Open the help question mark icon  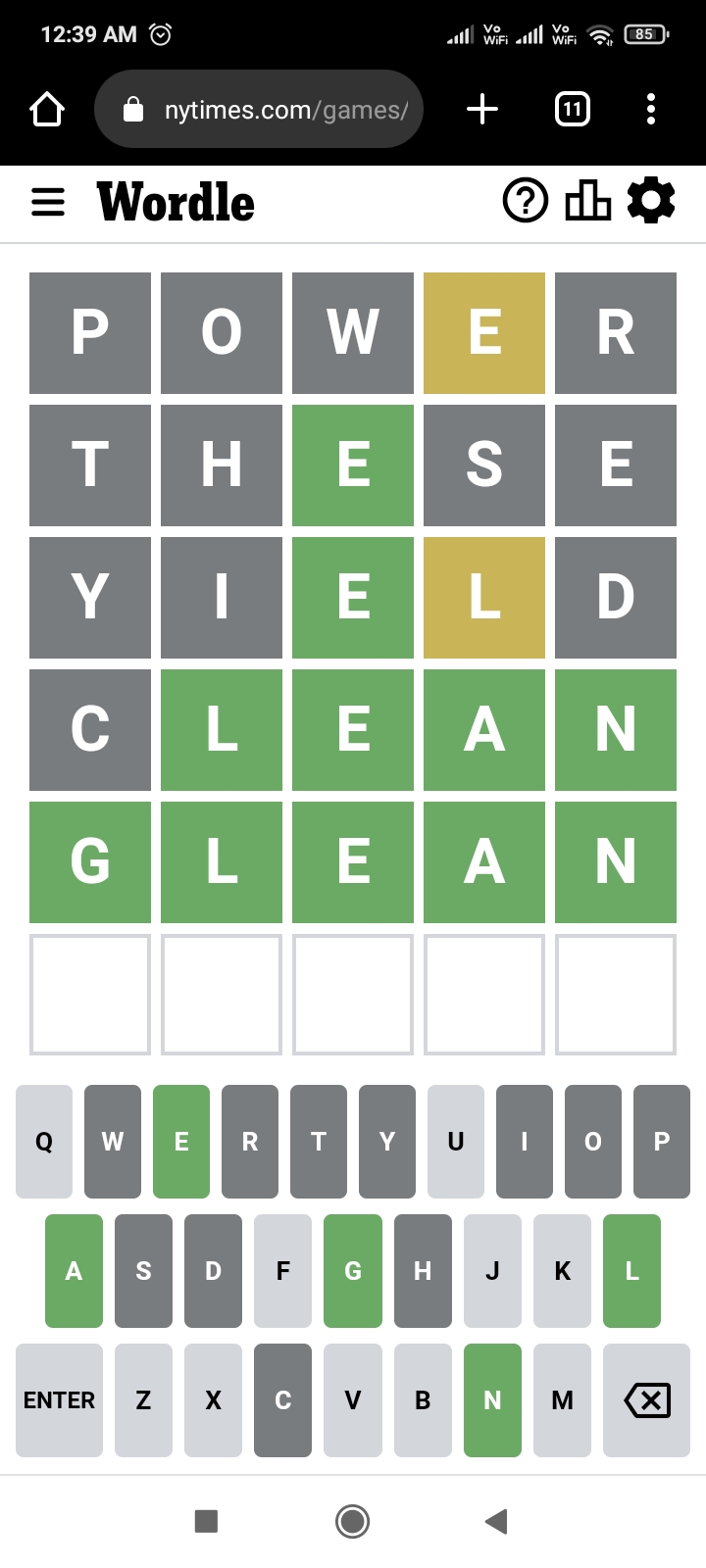tap(526, 201)
